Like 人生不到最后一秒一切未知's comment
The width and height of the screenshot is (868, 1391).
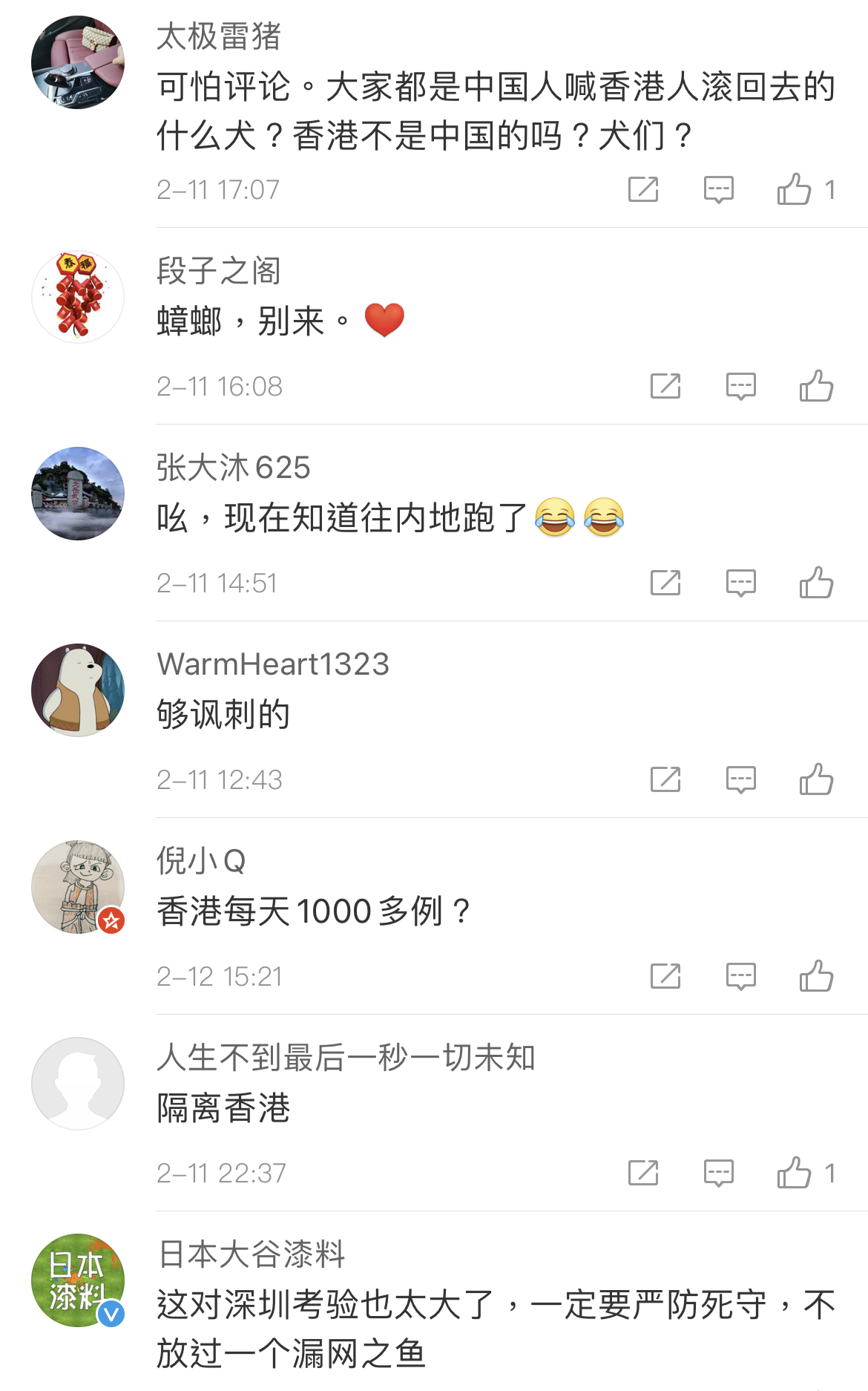(x=794, y=1173)
